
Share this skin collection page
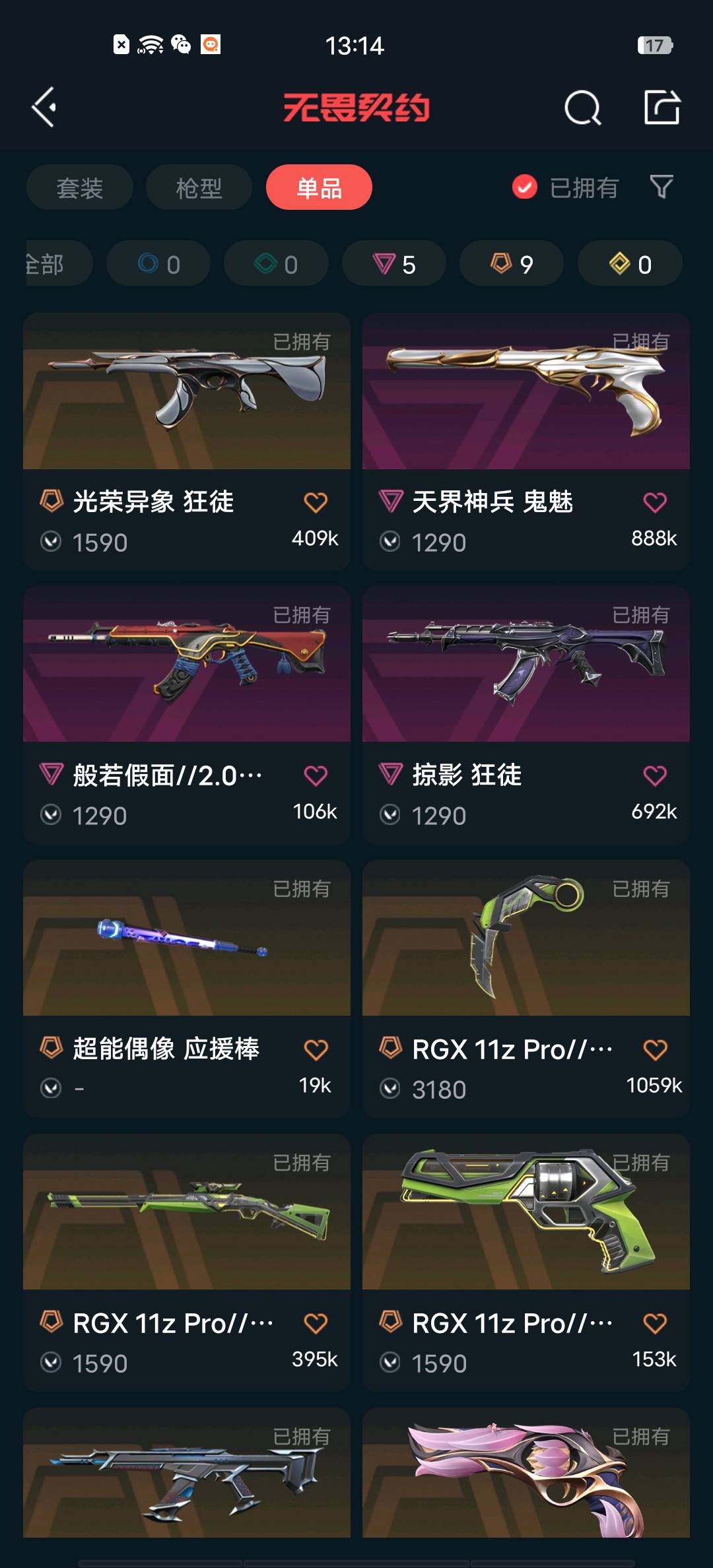tap(662, 107)
